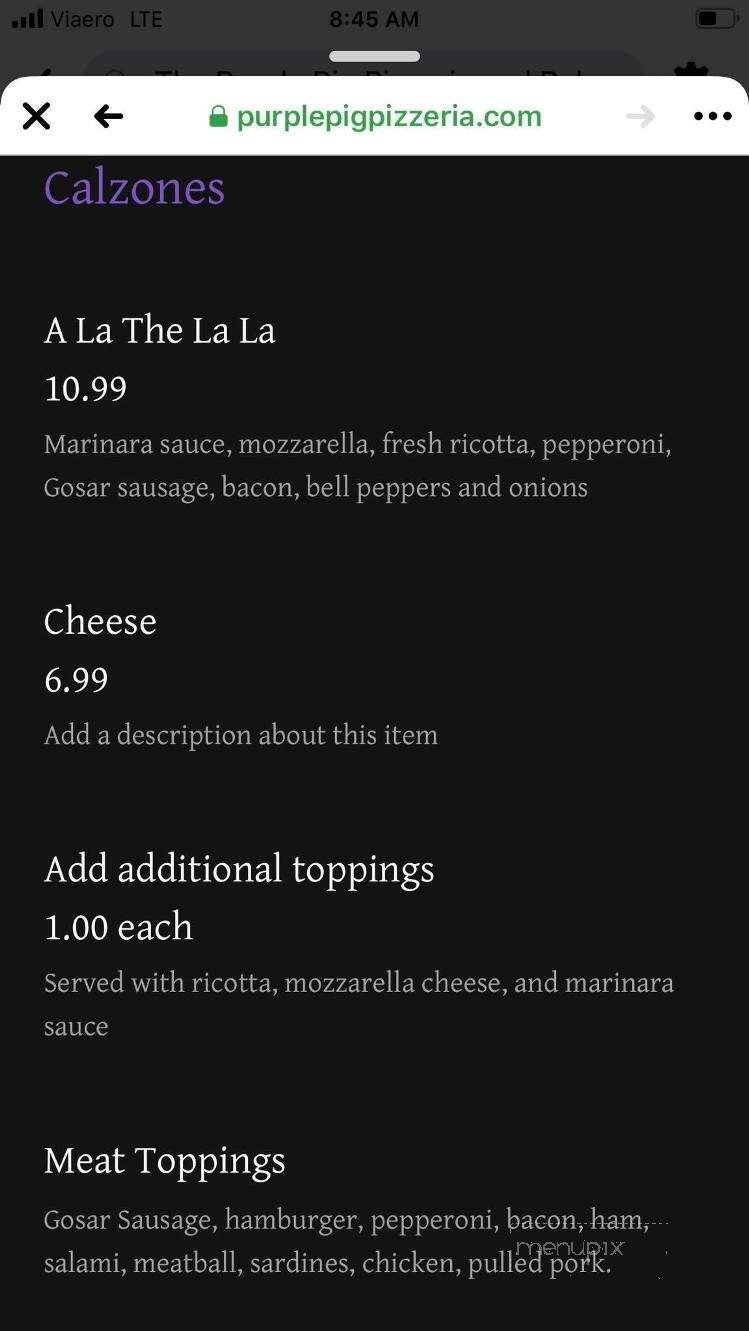Viewport: 749px width, 1331px height.
Task: Tap the 8:45 AM clock display
Action: [x=374, y=18]
